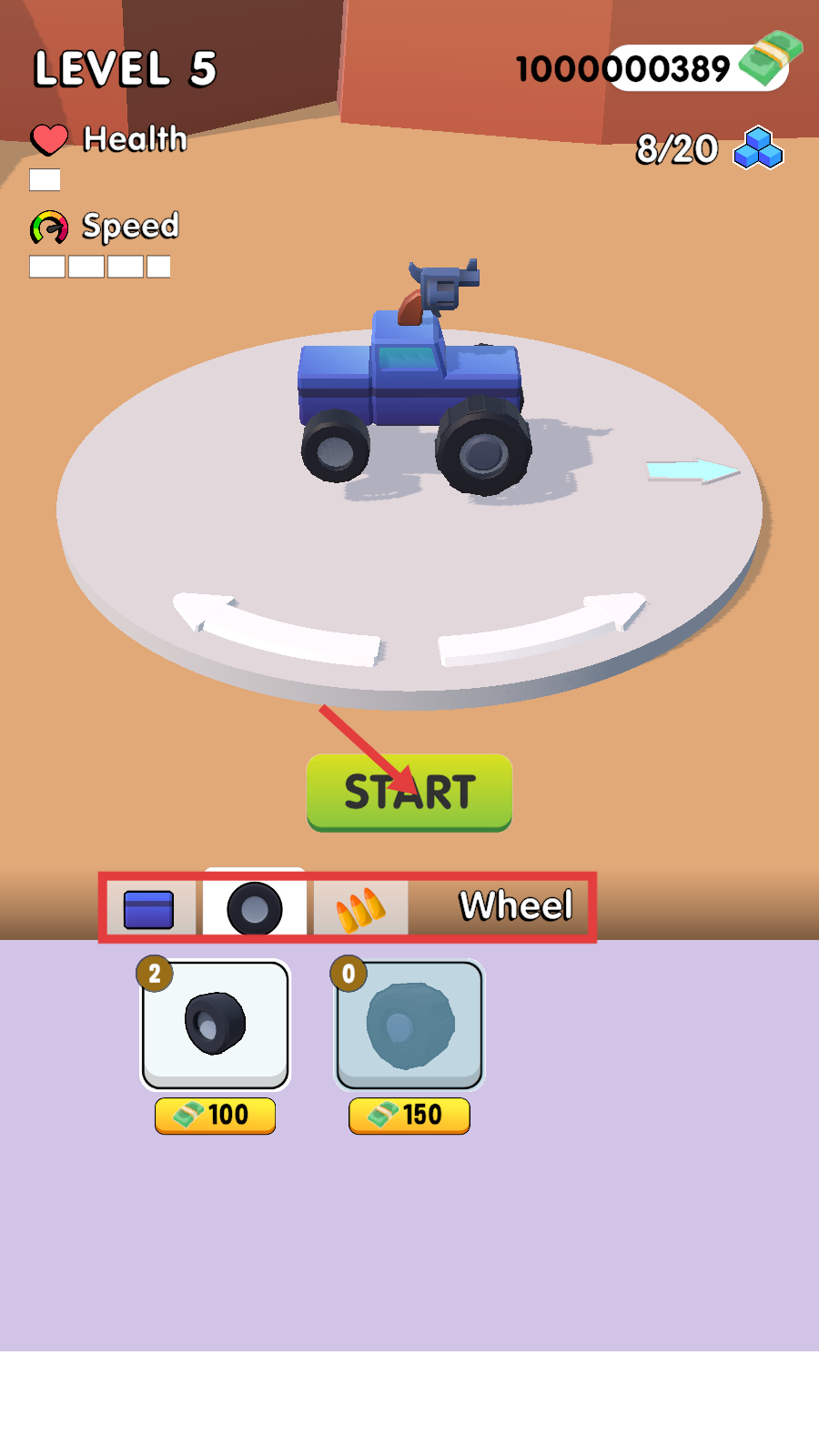This screenshot has height=1456, width=819.
Task: Buy the wheel priced at 150
Action: 409,1115
